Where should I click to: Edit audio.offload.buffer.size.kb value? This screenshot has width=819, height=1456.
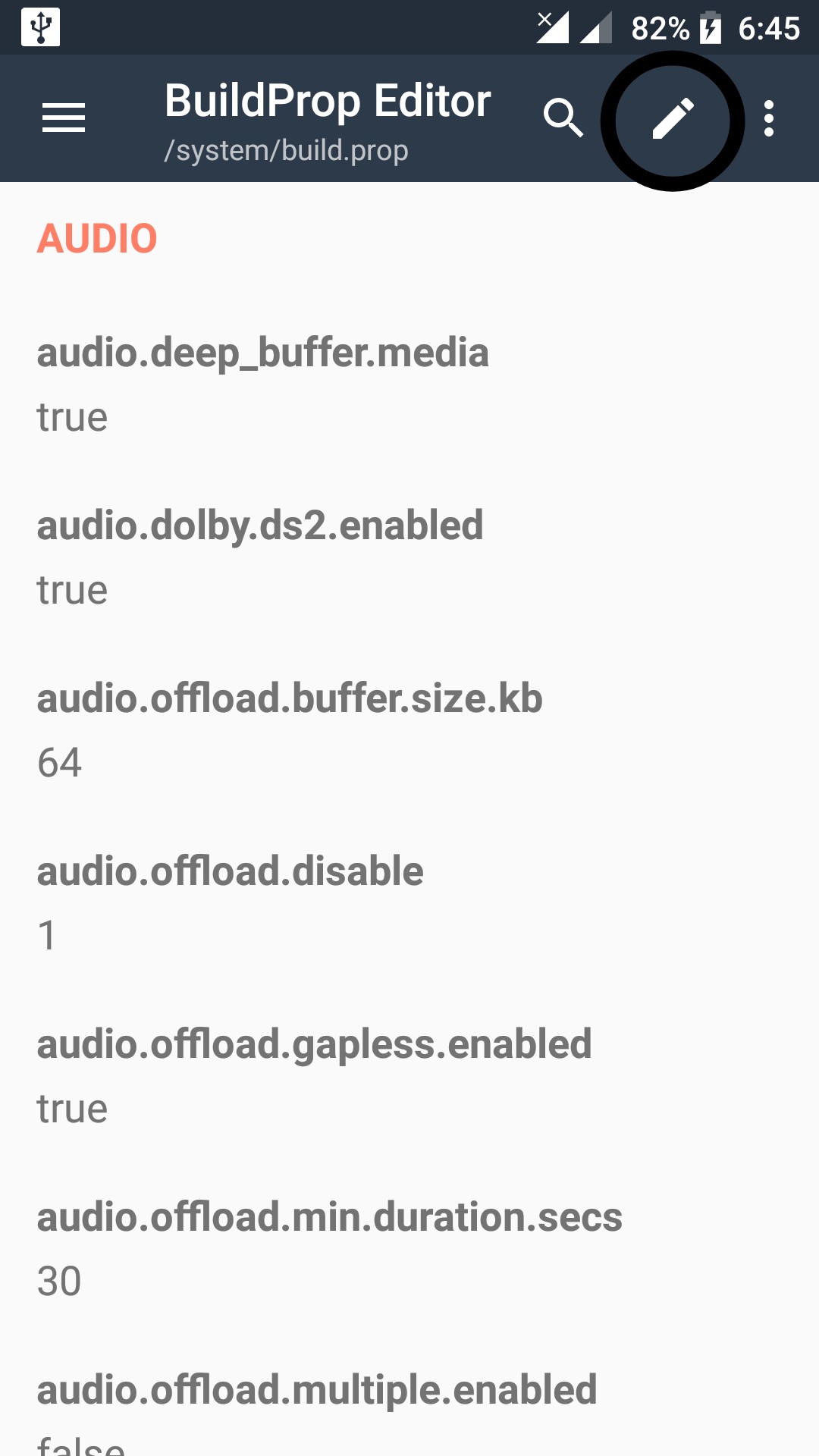coord(290,730)
